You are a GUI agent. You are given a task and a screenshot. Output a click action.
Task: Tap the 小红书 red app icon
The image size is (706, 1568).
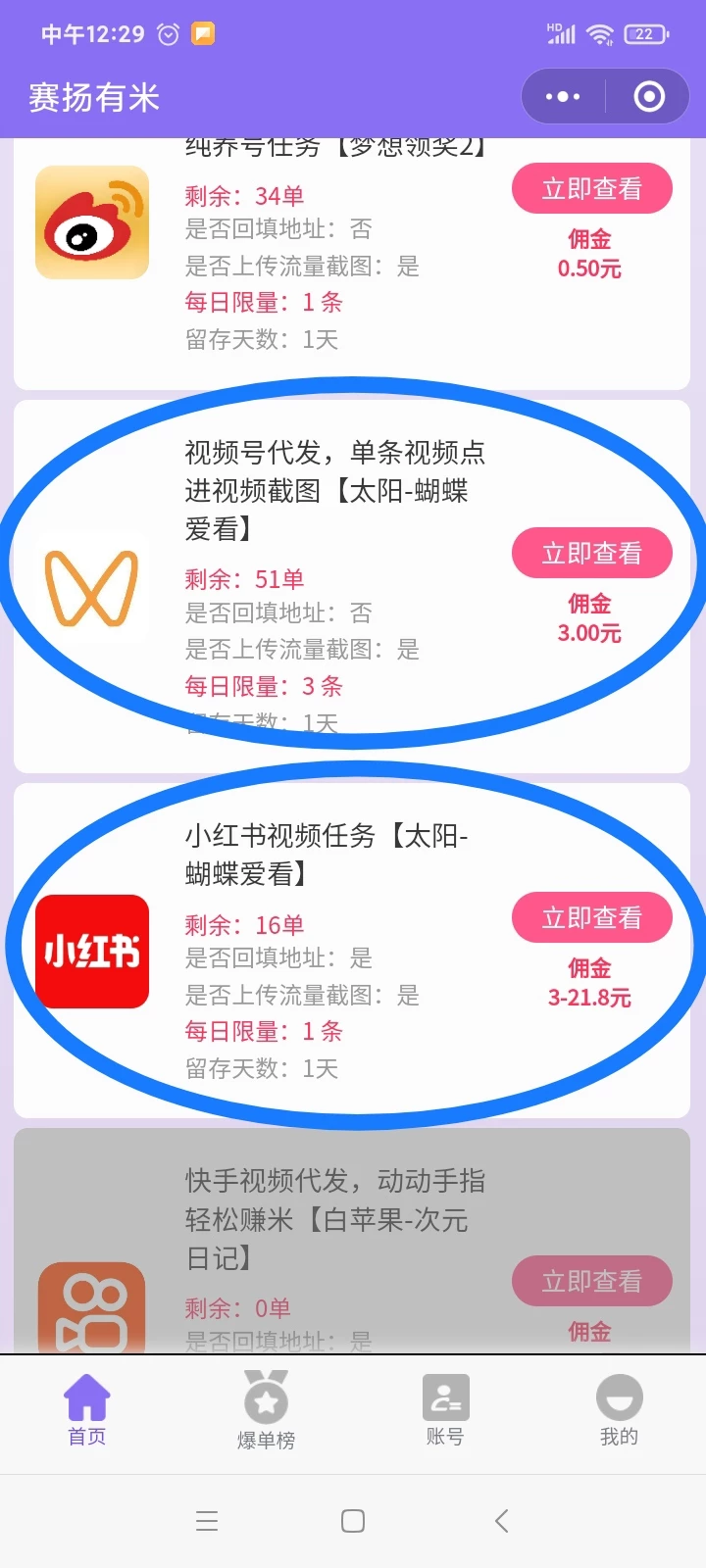point(92,952)
